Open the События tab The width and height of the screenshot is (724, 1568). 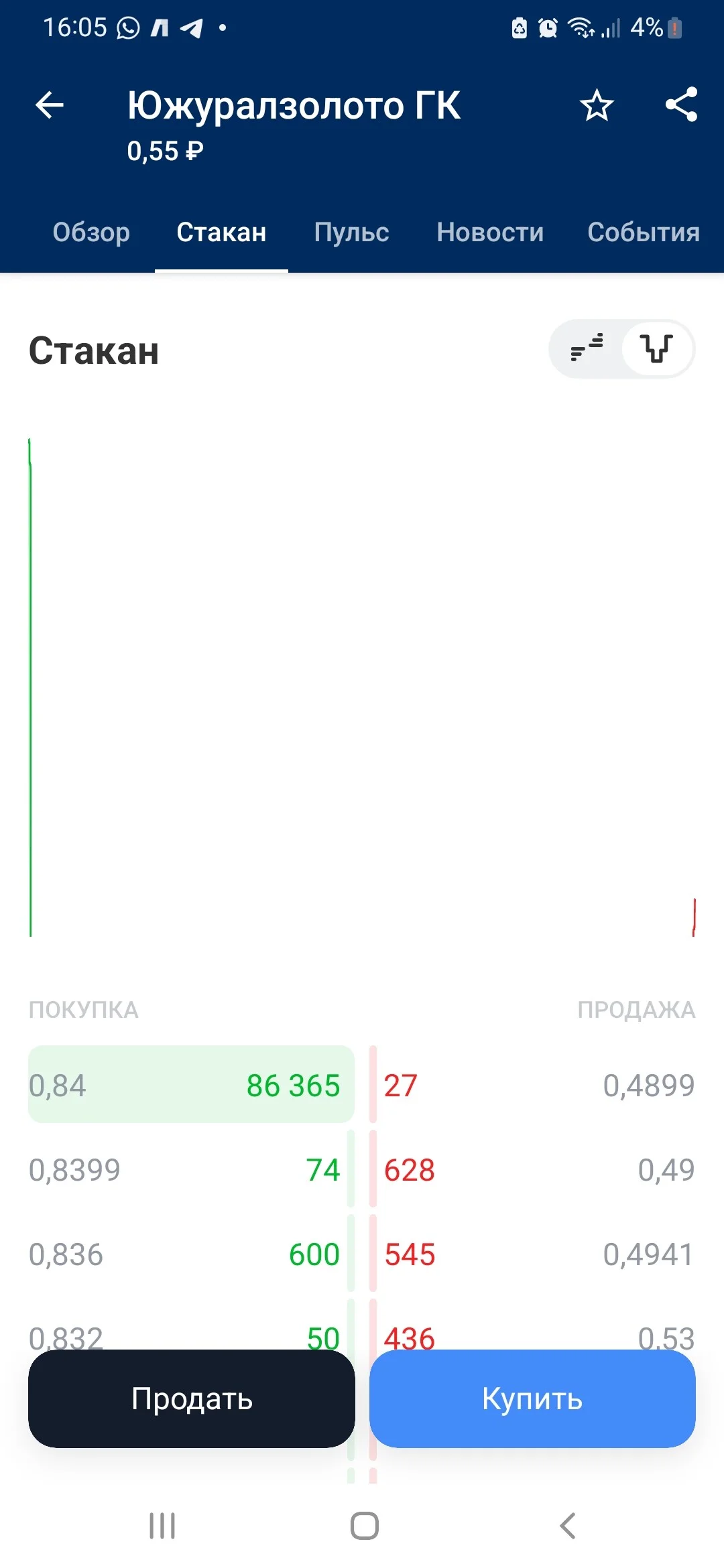644,232
